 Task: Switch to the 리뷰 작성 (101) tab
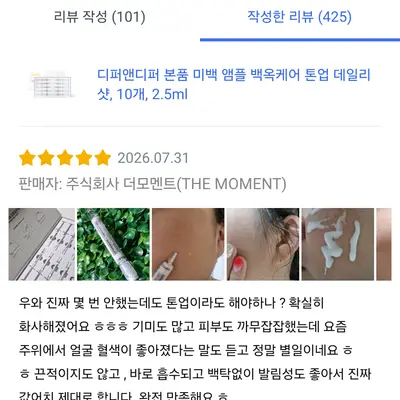point(100,17)
